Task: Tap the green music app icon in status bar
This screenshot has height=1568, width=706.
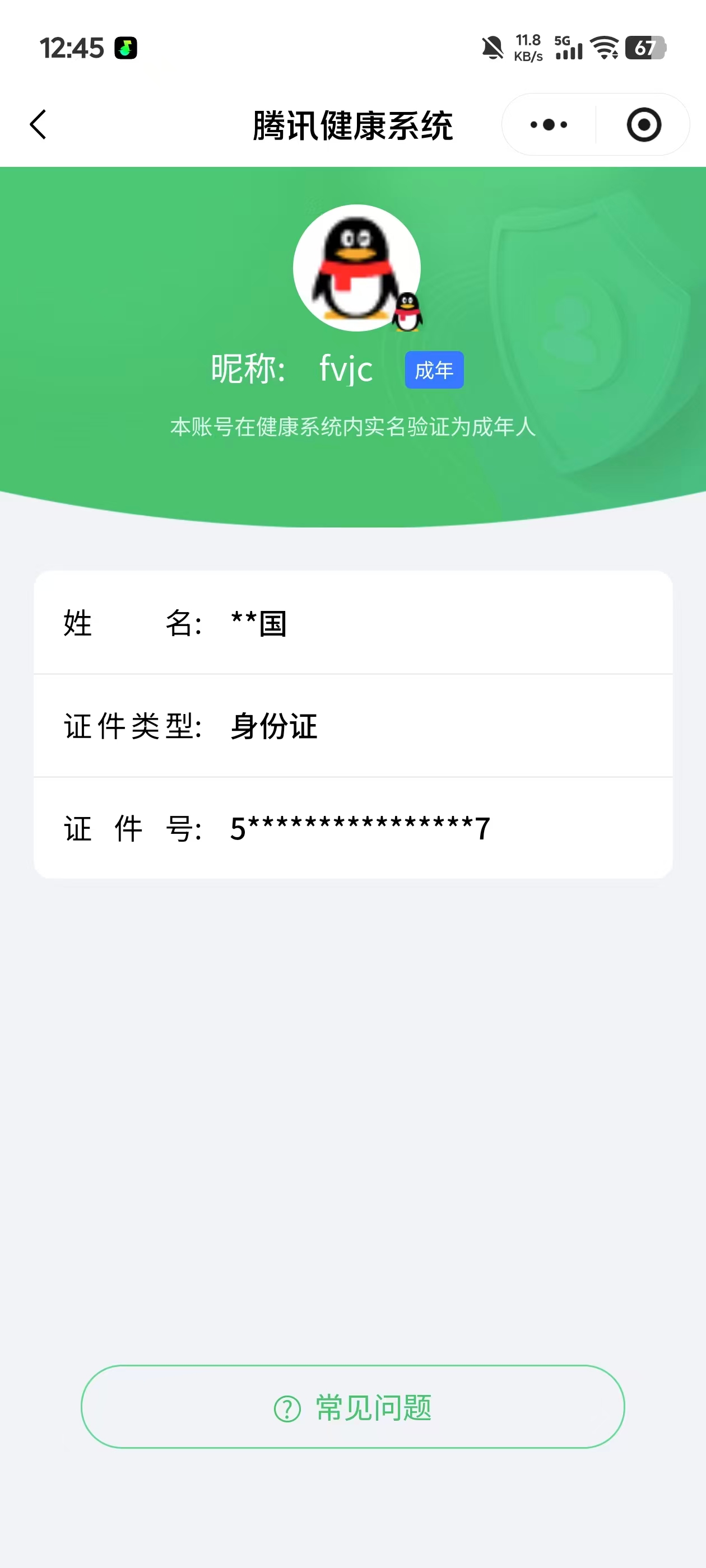Action: pos(125,48)
